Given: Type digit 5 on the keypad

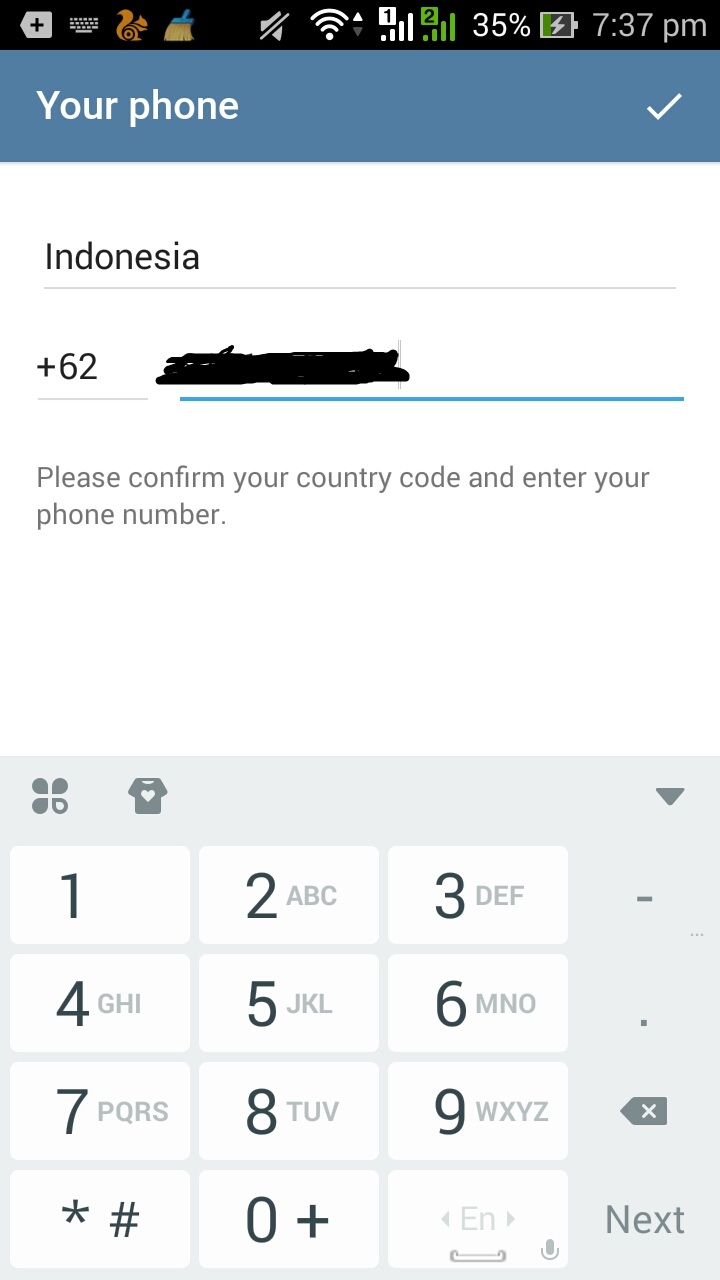Looking at the screenshot, I should click(x=289, y=1003).
